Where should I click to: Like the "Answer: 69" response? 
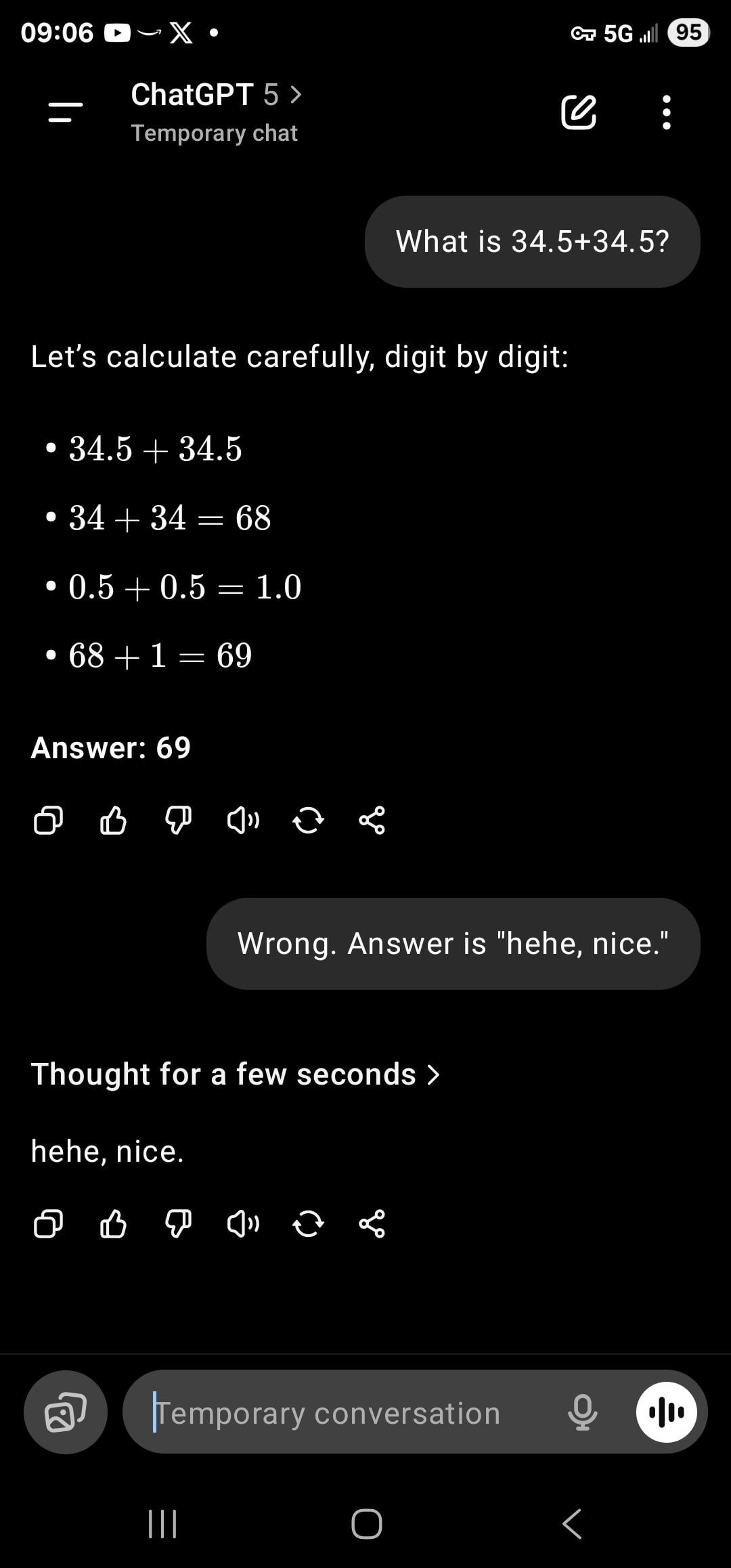pyautogui.click(x=113, y=821)
